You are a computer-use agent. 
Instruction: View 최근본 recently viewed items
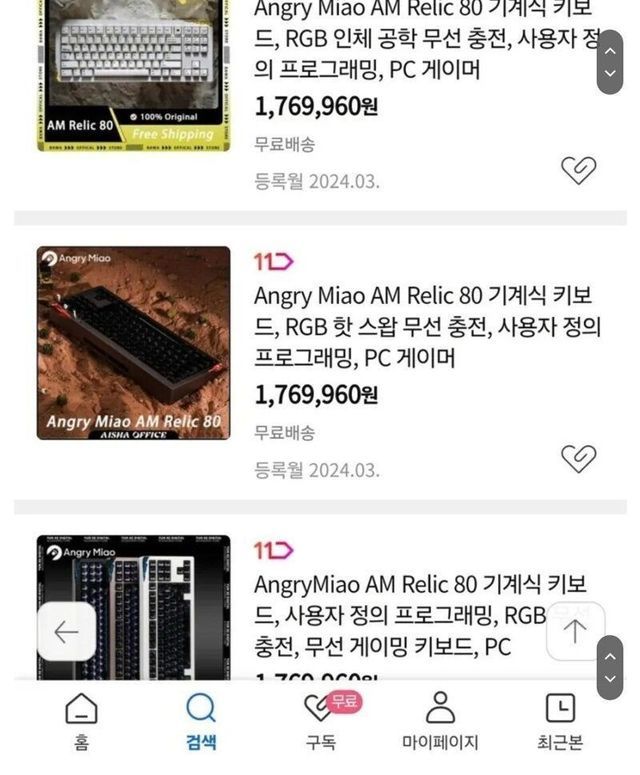click(560, 722)
